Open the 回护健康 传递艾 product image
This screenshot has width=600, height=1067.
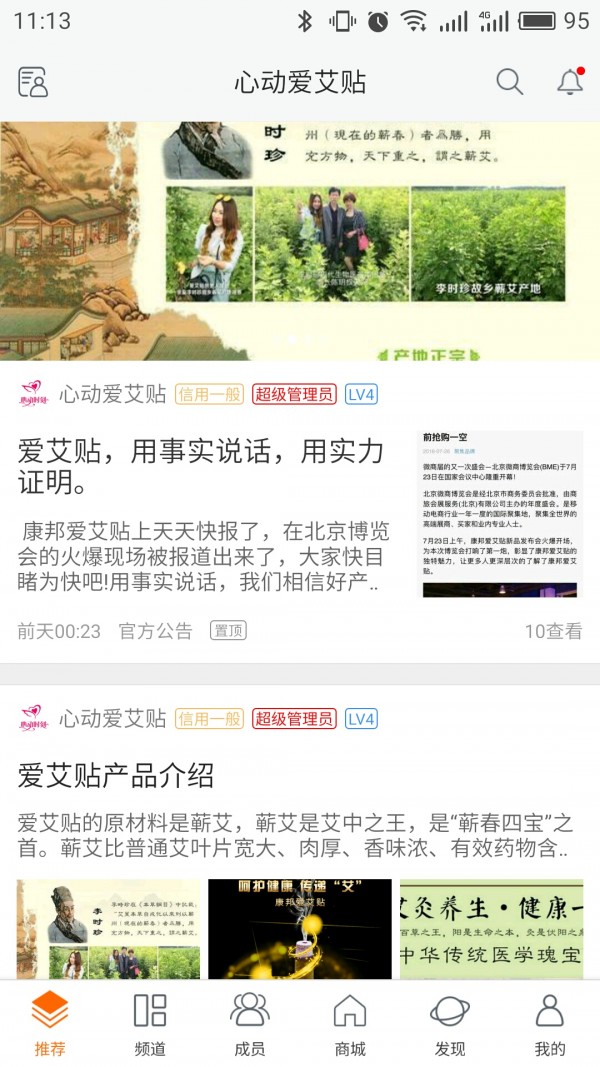[x=299, y=928]
